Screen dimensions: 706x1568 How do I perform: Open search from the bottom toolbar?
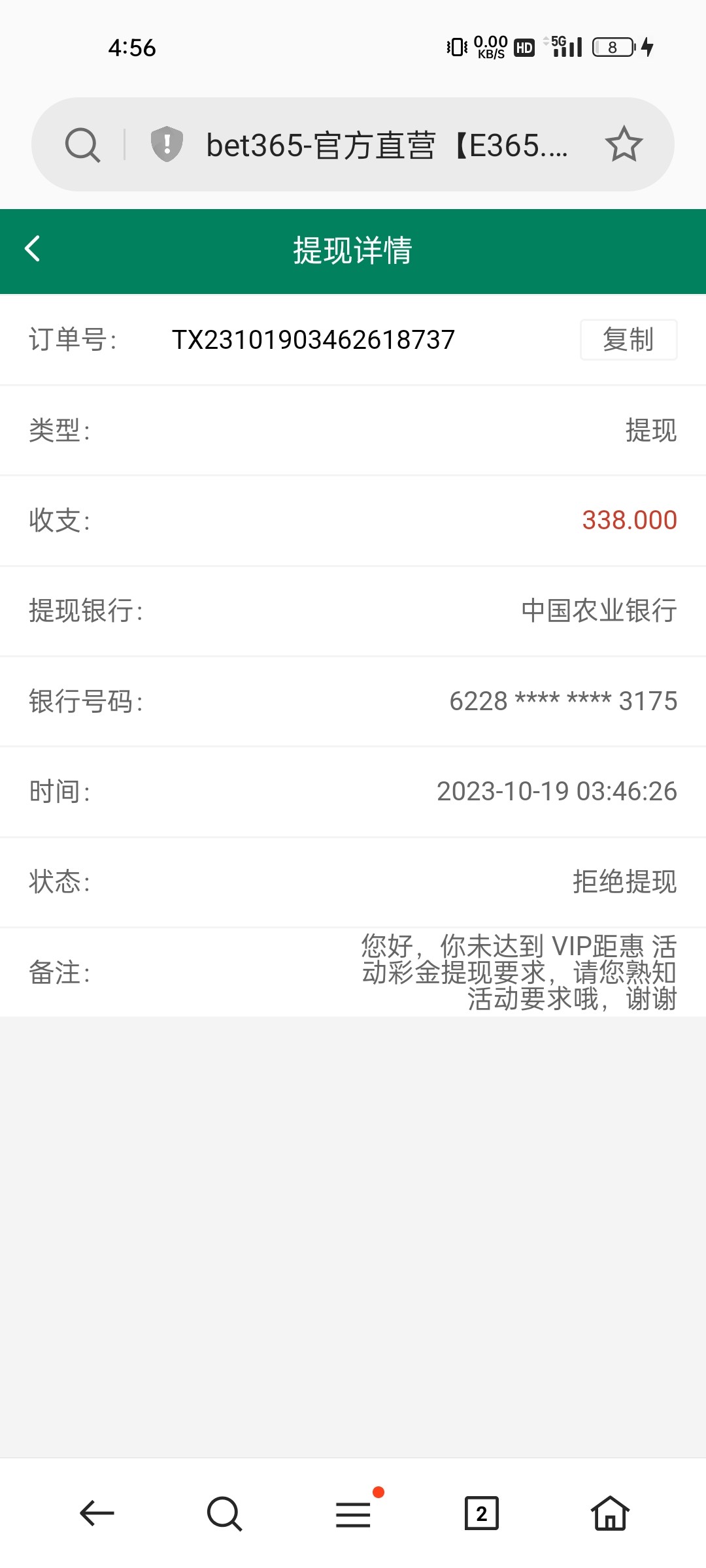224,1513
